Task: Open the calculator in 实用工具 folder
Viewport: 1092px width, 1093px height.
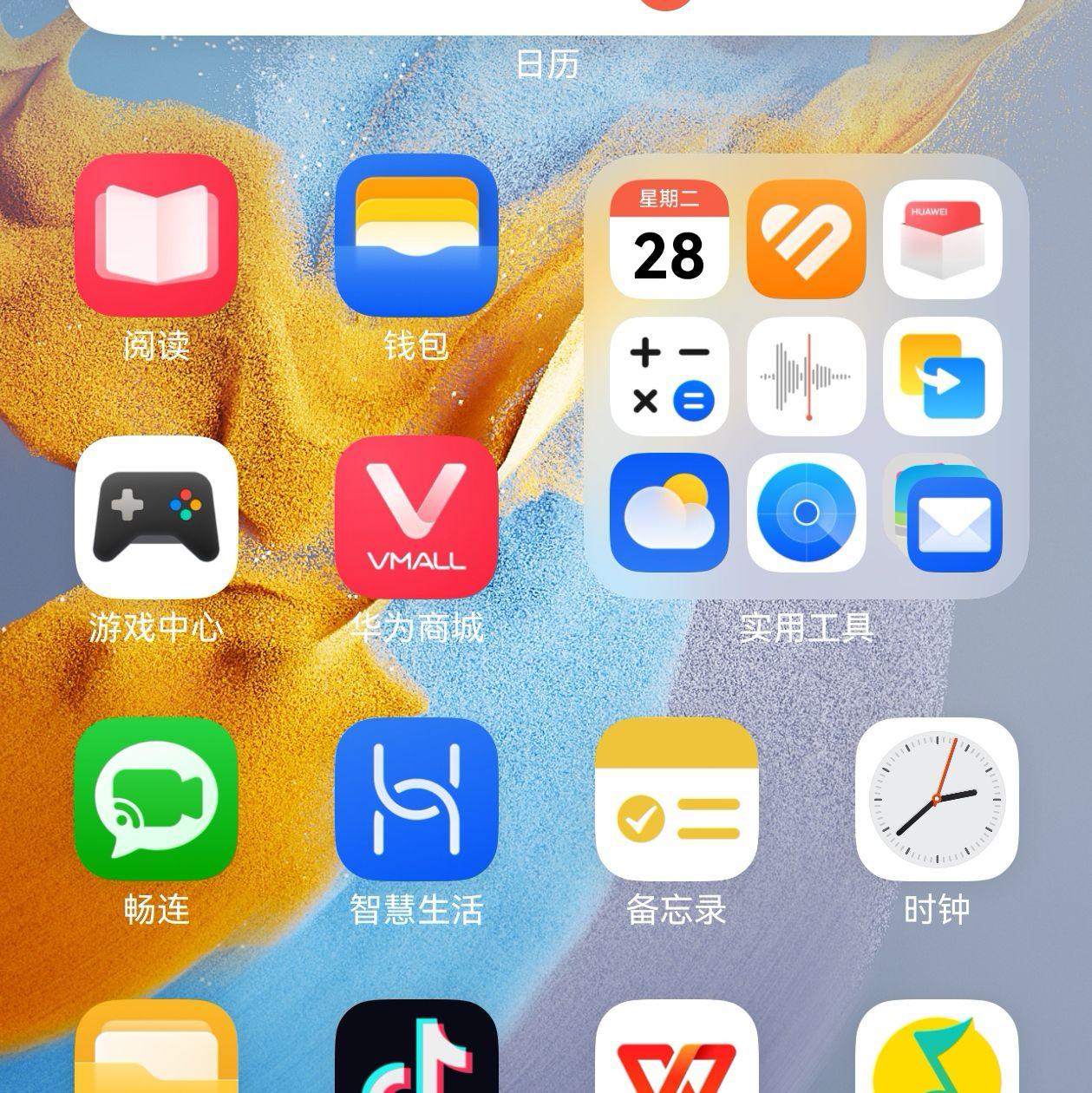Action: 670,376
